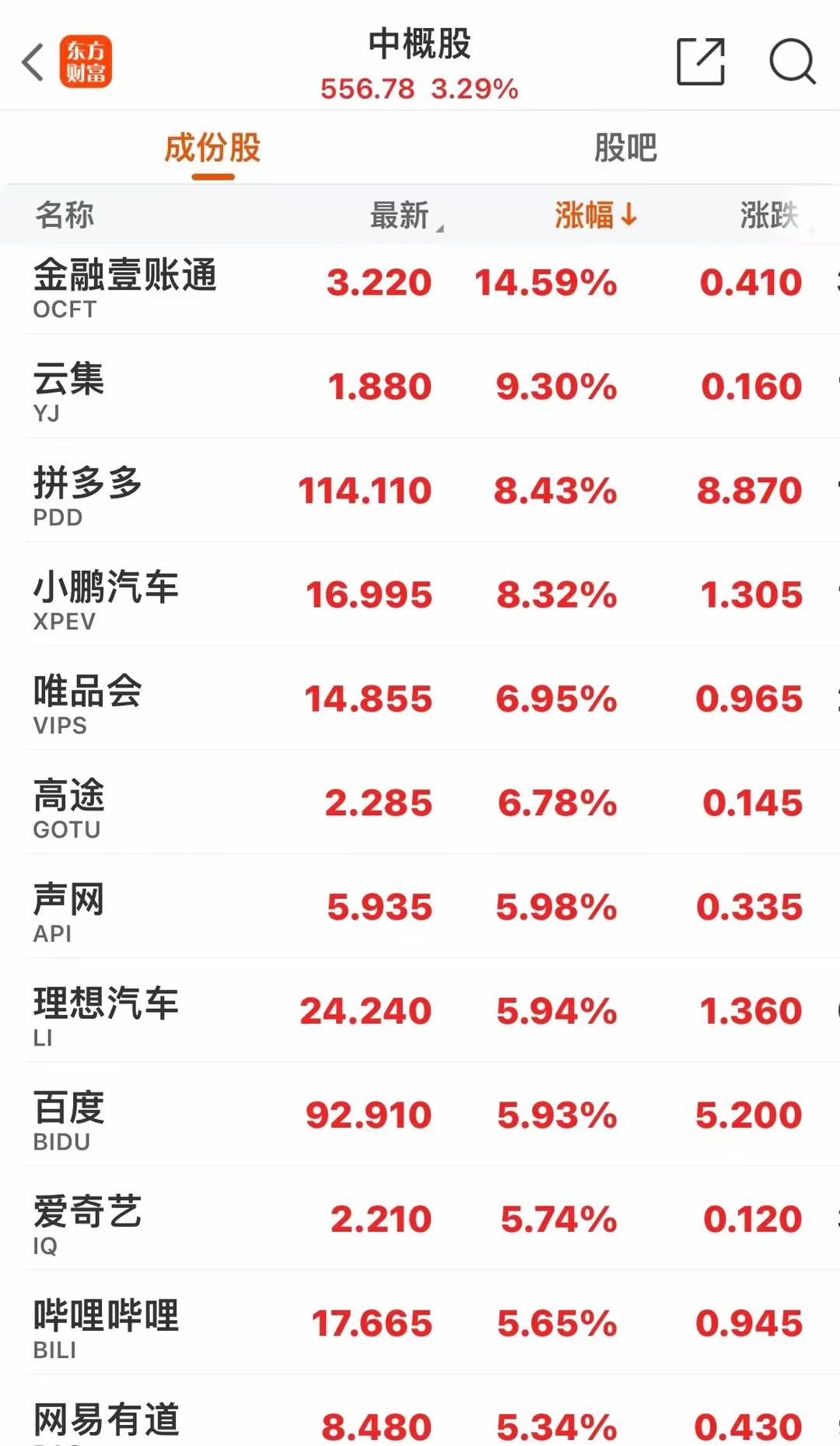
Task: Tap the PDD ticker label
Action: (x=58, y=517)
